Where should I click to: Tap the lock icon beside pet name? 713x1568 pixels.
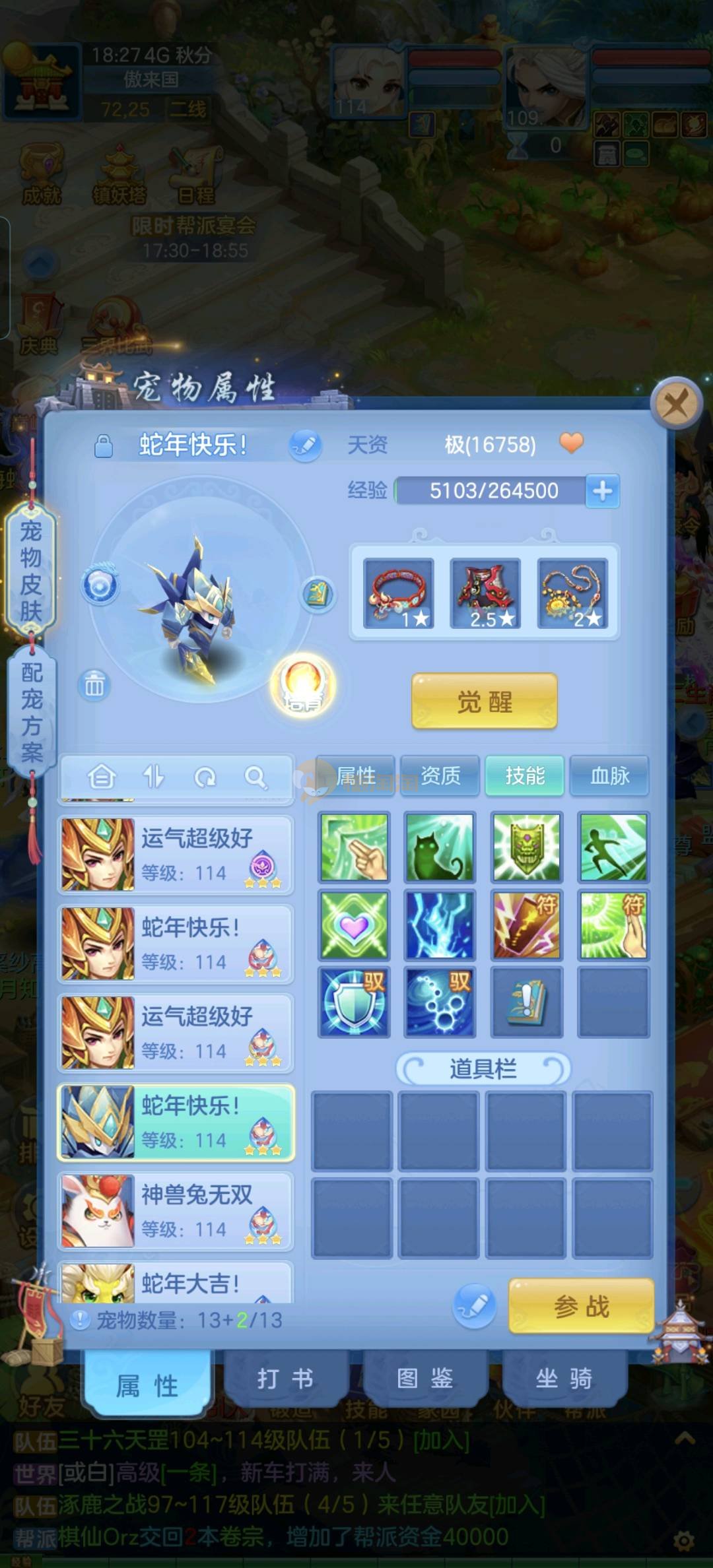104,445
